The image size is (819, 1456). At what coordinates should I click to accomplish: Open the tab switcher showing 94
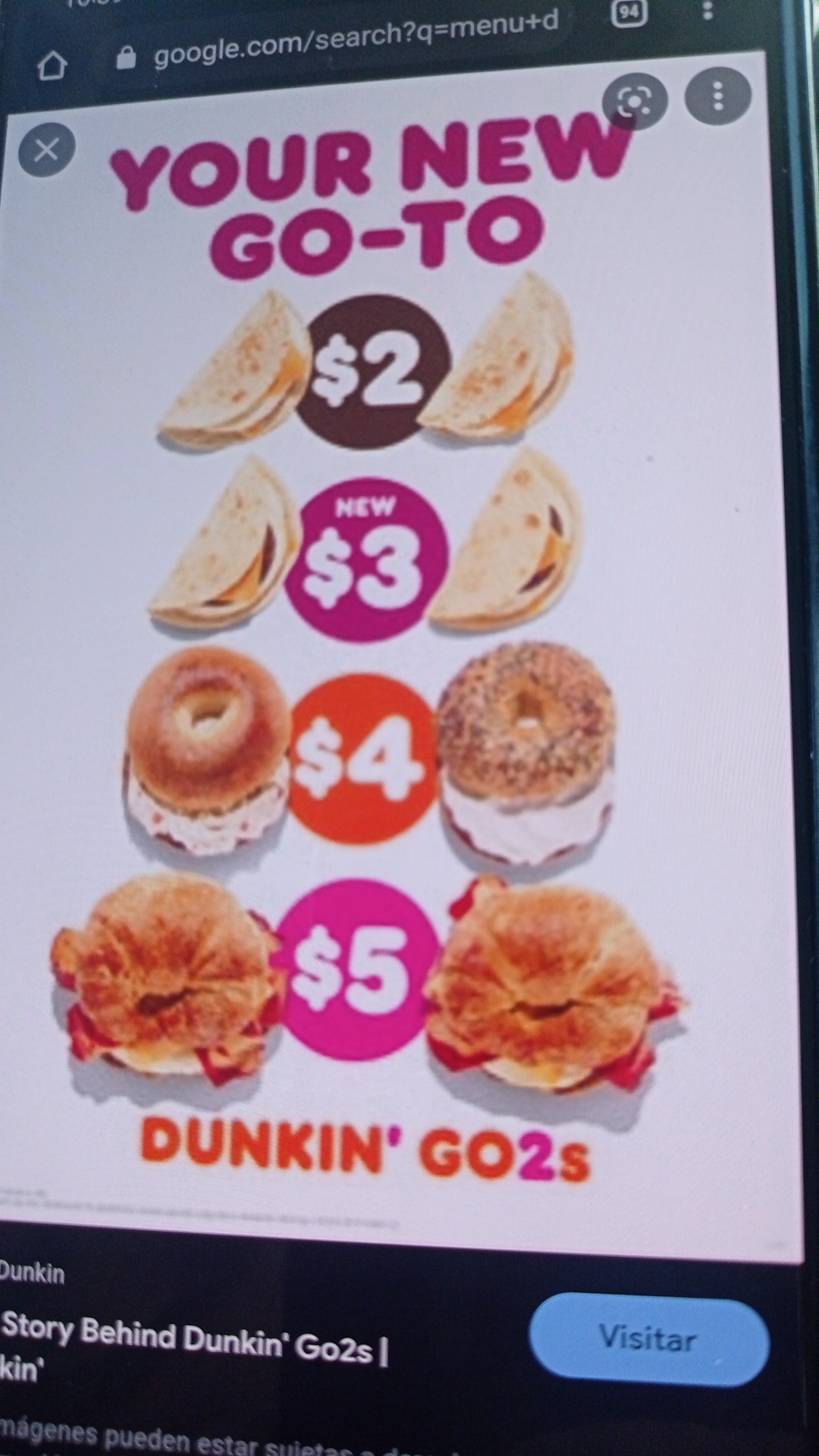629,12
